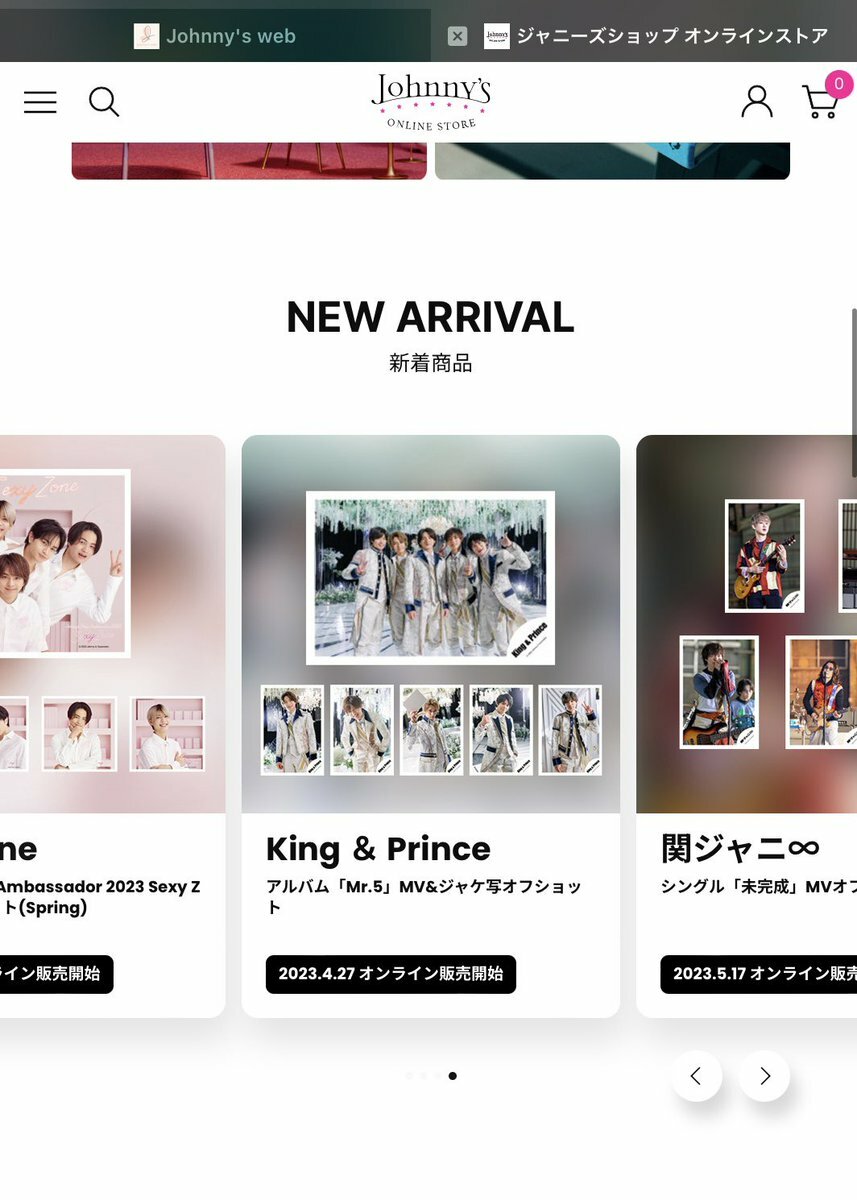
Task: Go to the previous carousel slide
Action: 697,1076
